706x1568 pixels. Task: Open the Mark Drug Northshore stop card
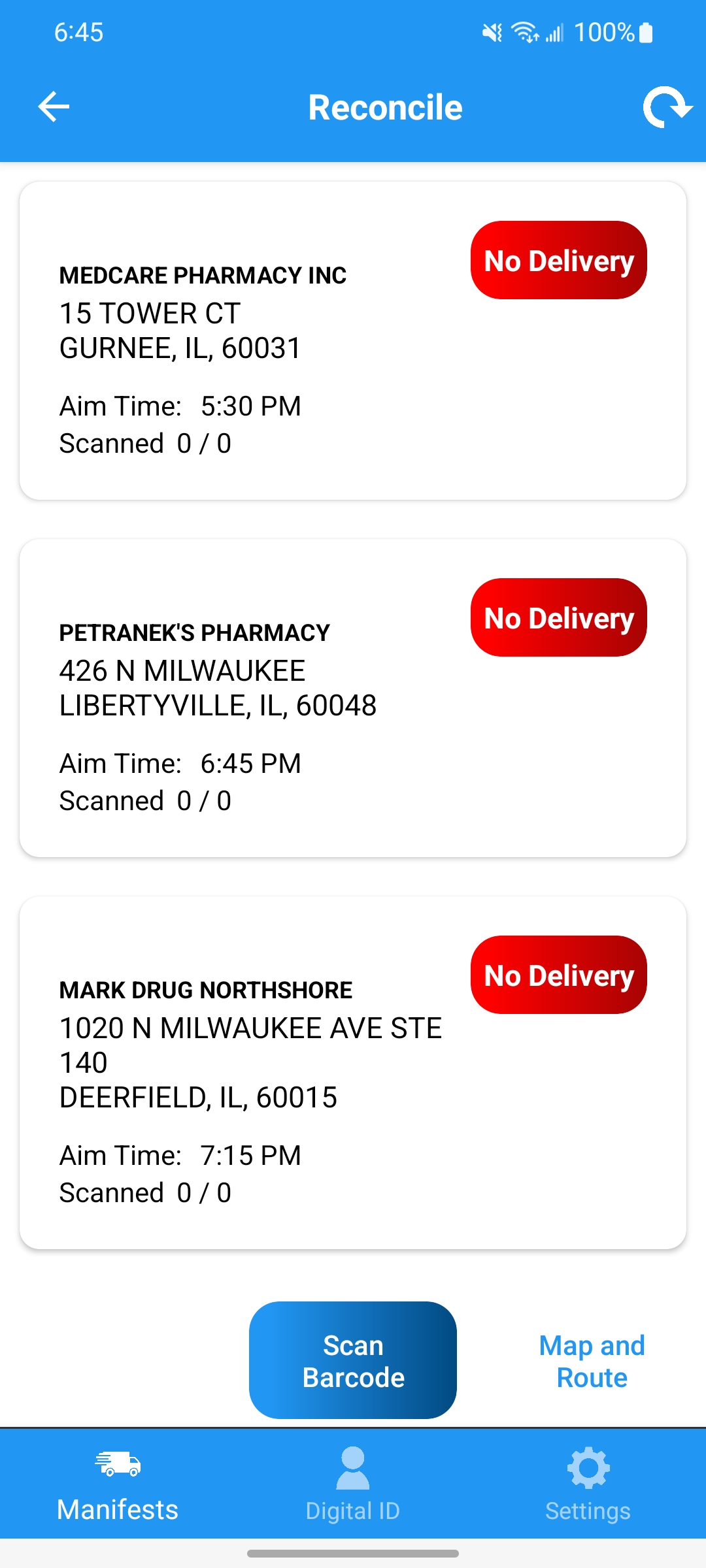point(353,1073)
